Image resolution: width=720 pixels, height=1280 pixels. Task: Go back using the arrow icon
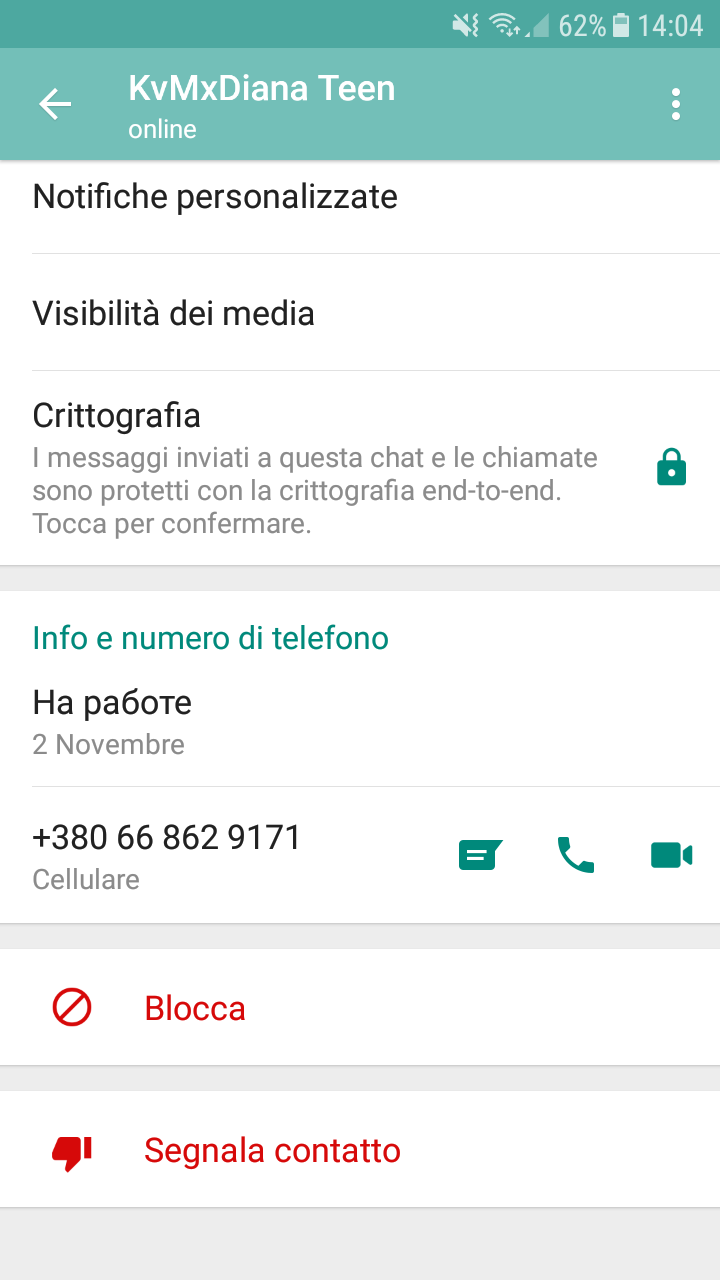[55, 104]
